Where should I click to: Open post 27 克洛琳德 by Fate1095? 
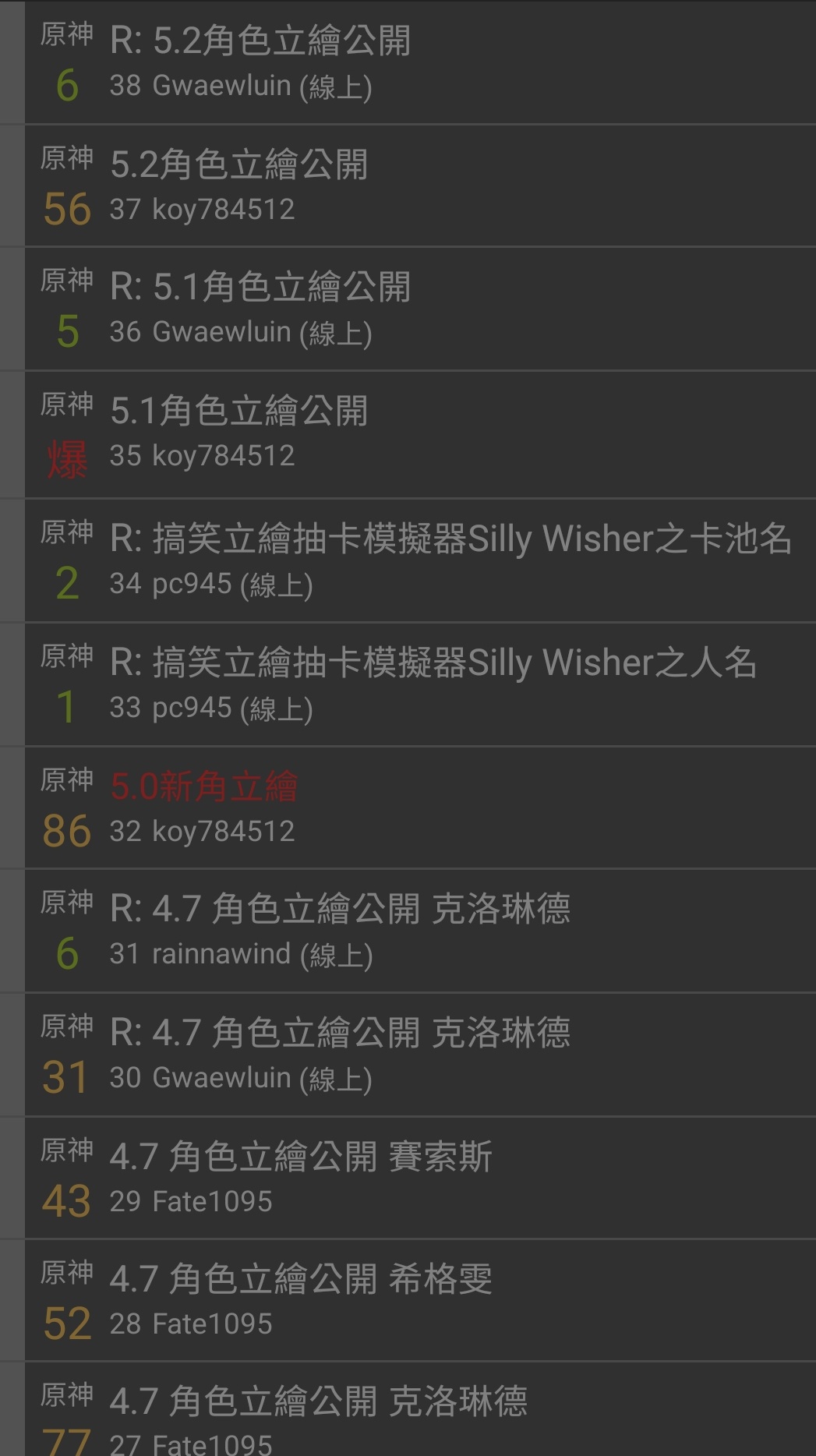318,1401
